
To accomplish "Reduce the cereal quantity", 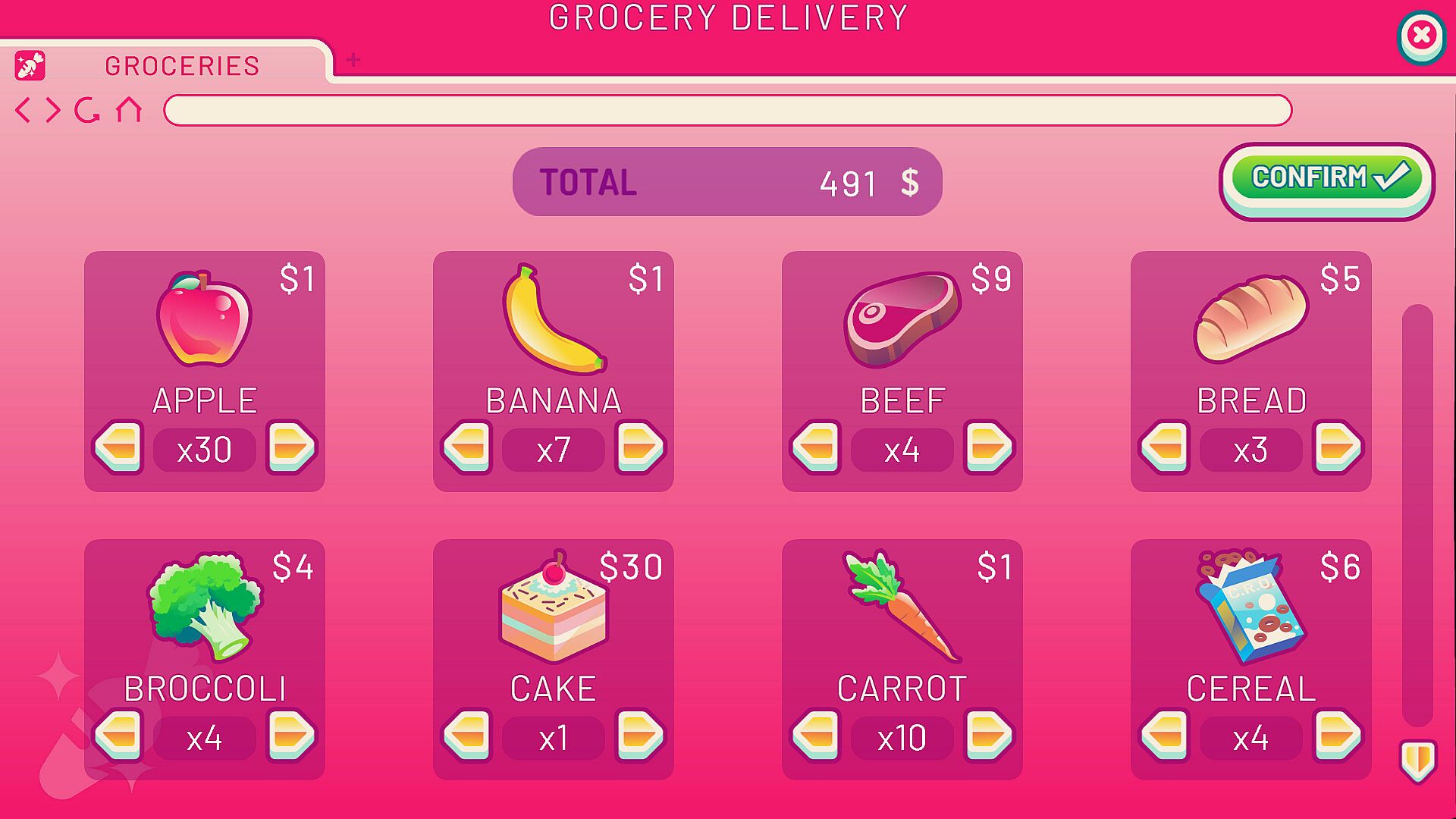I will point(1166,735).
